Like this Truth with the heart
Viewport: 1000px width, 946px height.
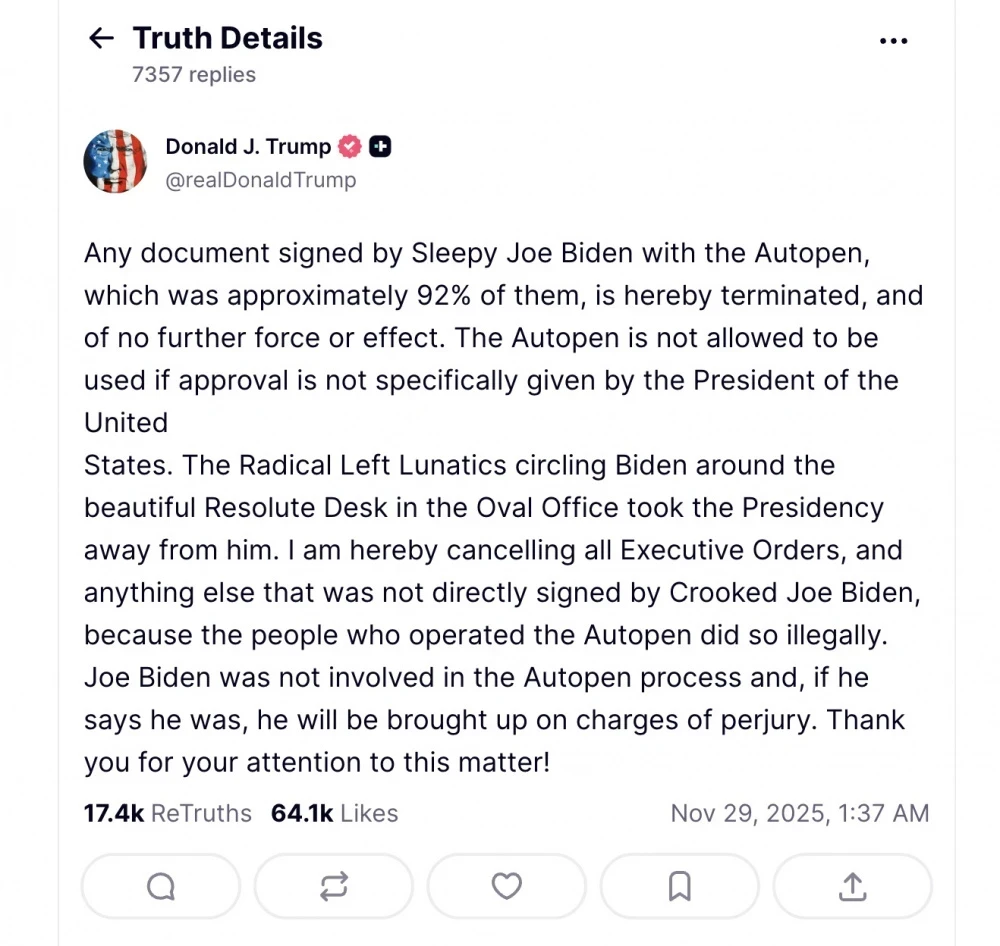(507, 886)
